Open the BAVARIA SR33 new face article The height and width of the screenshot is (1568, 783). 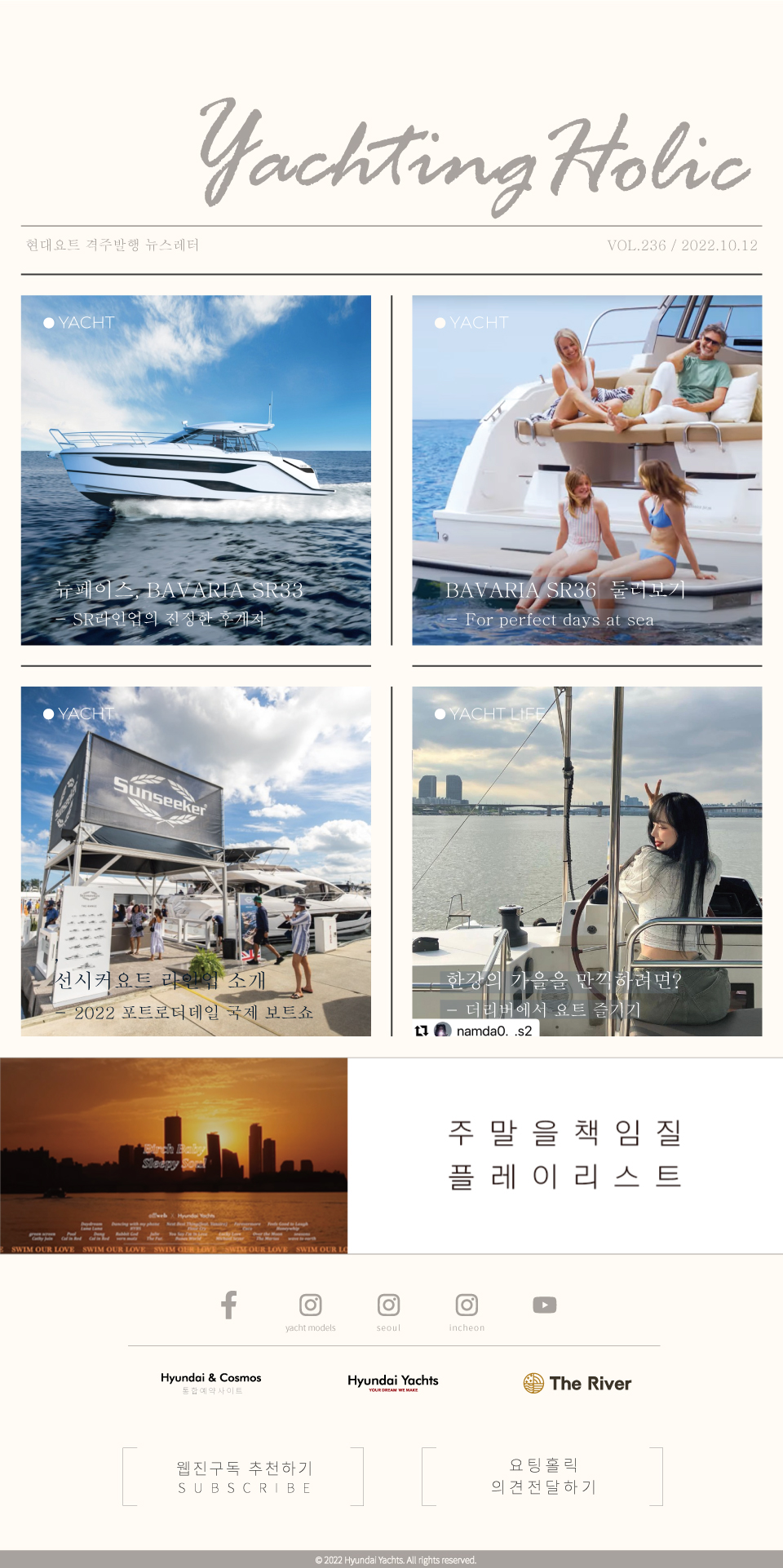pyautogui.click(x=196, y=470)
